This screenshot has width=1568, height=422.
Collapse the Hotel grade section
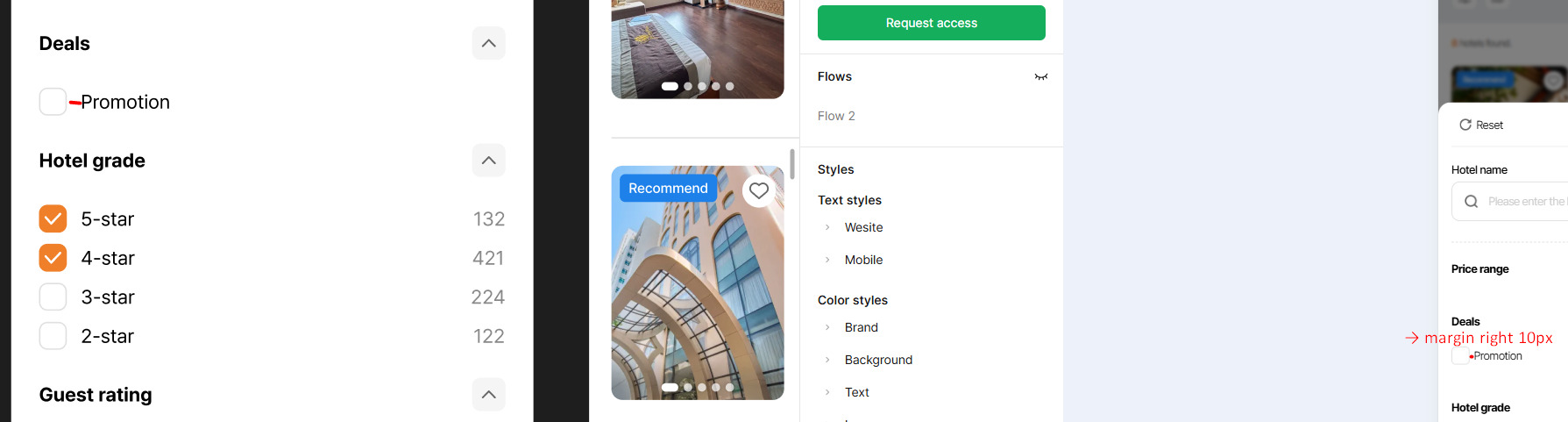pos(488,161)
